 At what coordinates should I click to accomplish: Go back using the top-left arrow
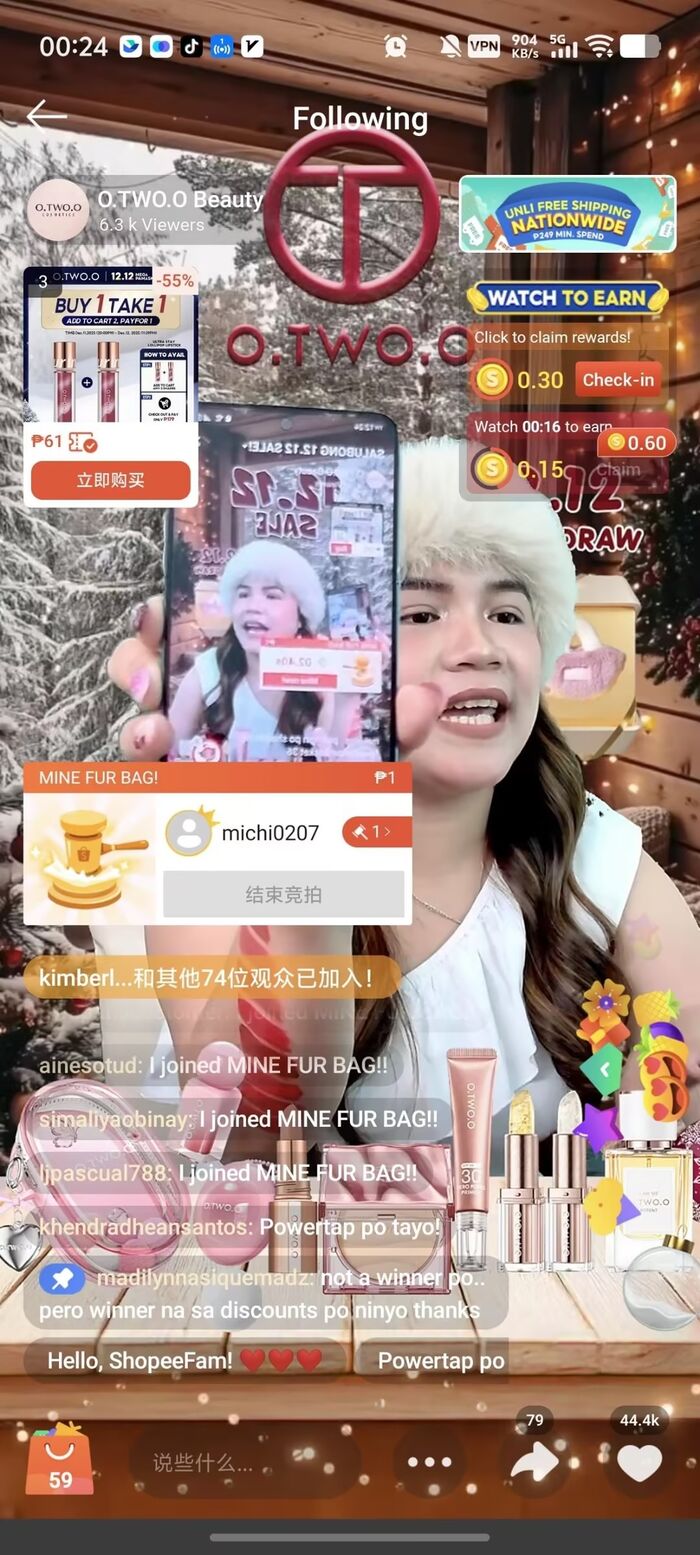[45, 116]
